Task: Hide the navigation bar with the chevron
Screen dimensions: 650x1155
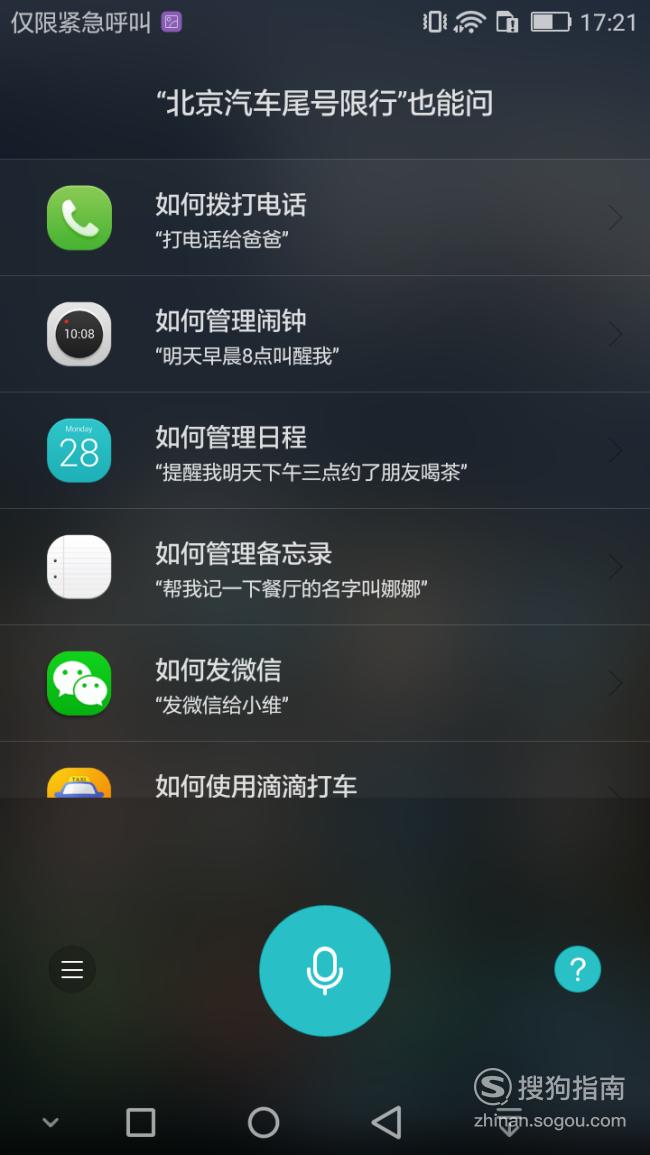Action: [x=50, y=1123]
